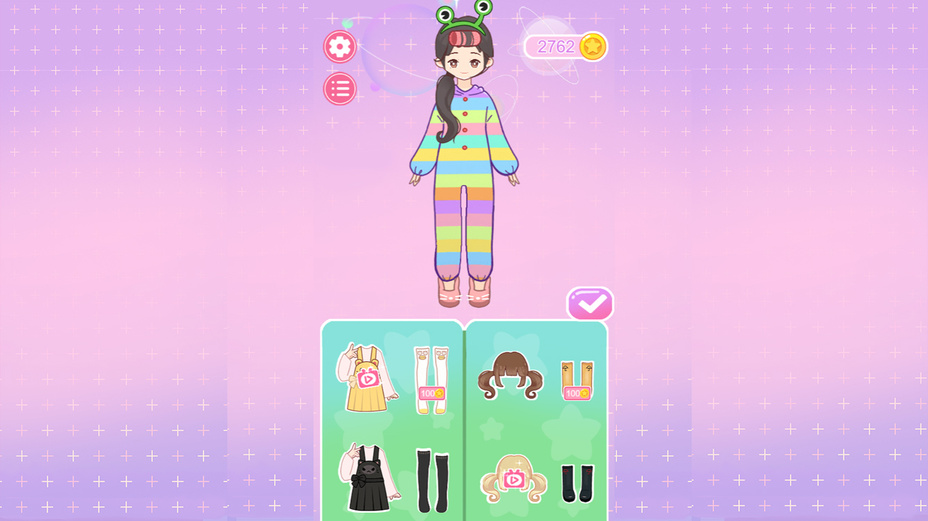
Task: Choose the brown pigtail hairstyle
Action: [x=509, y=375]
